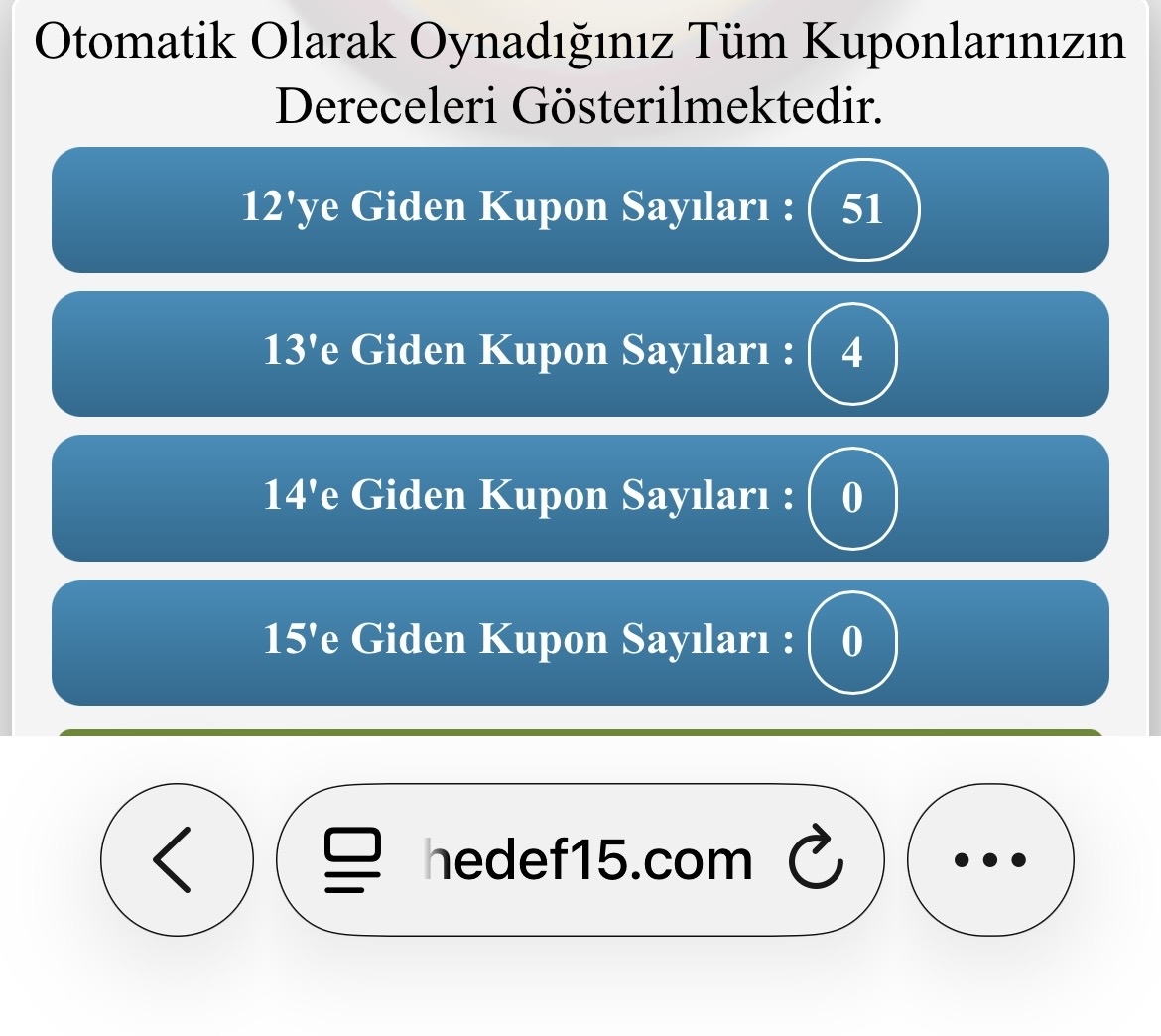1161x1036 pixels.
Task: Open the page settings icon in address bar
Action: [353, 859]
